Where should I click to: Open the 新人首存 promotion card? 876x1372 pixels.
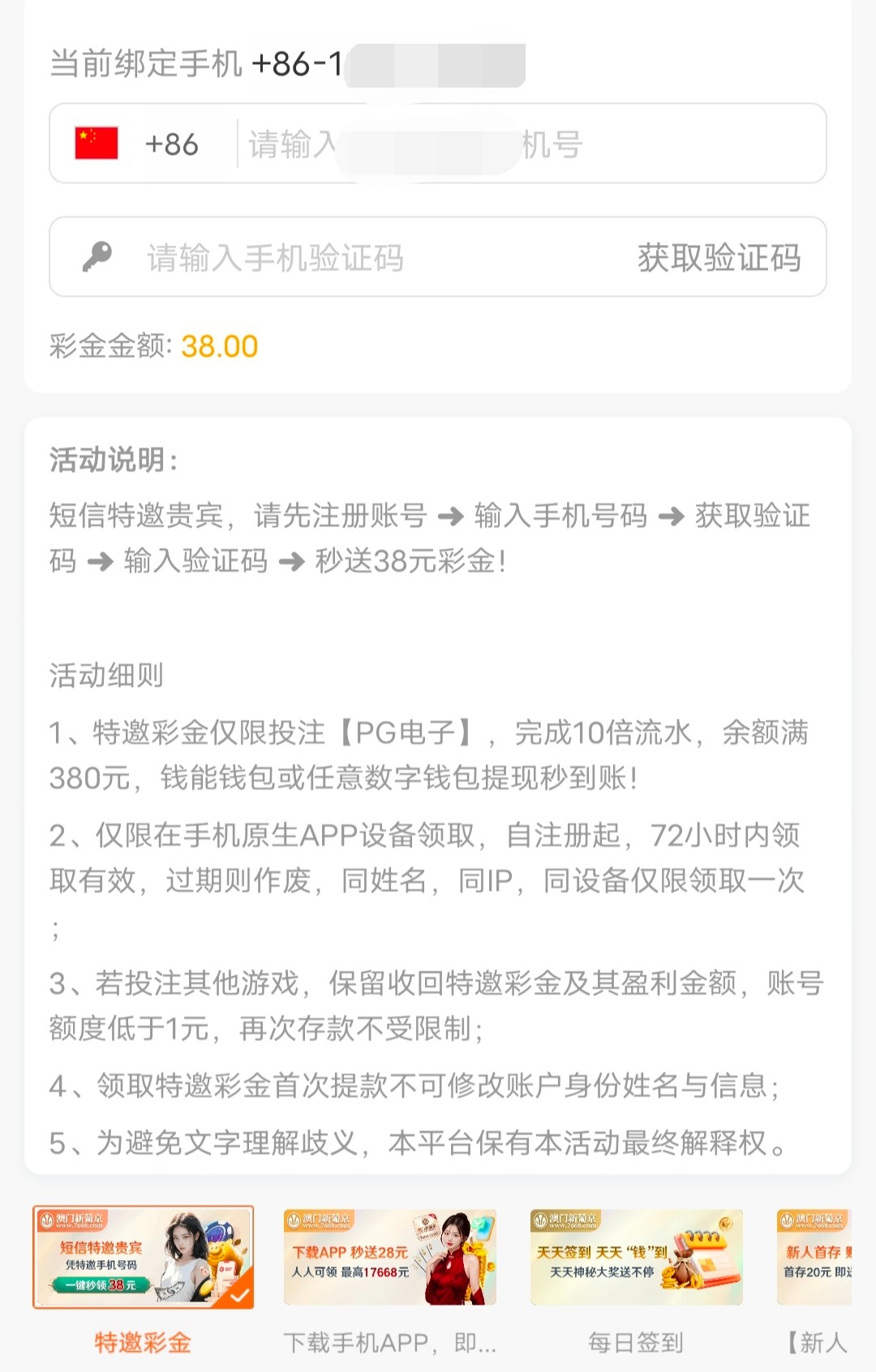tap(815, 1258)
